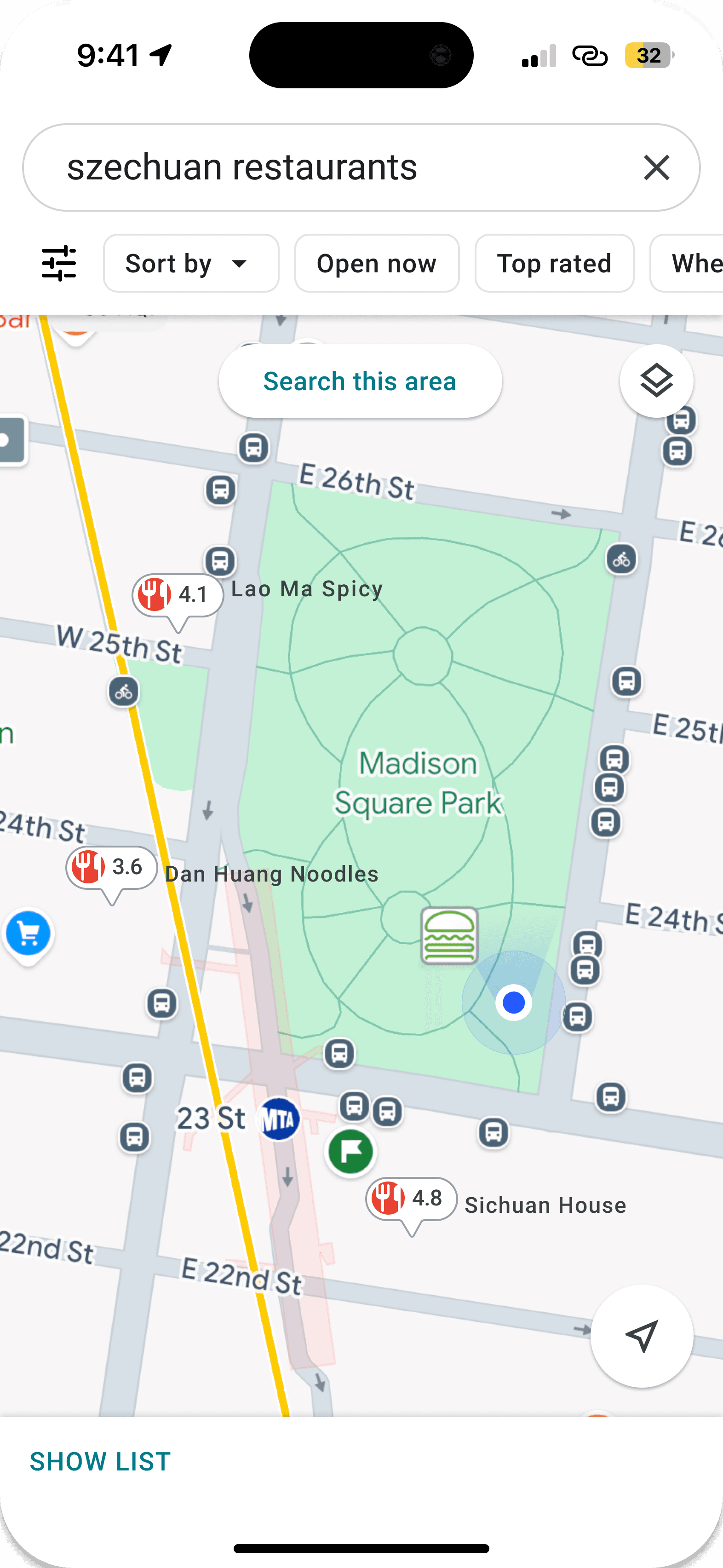Open the map layers button
Viewport: 723px width, 1568px height.
[x=656, y=382]
